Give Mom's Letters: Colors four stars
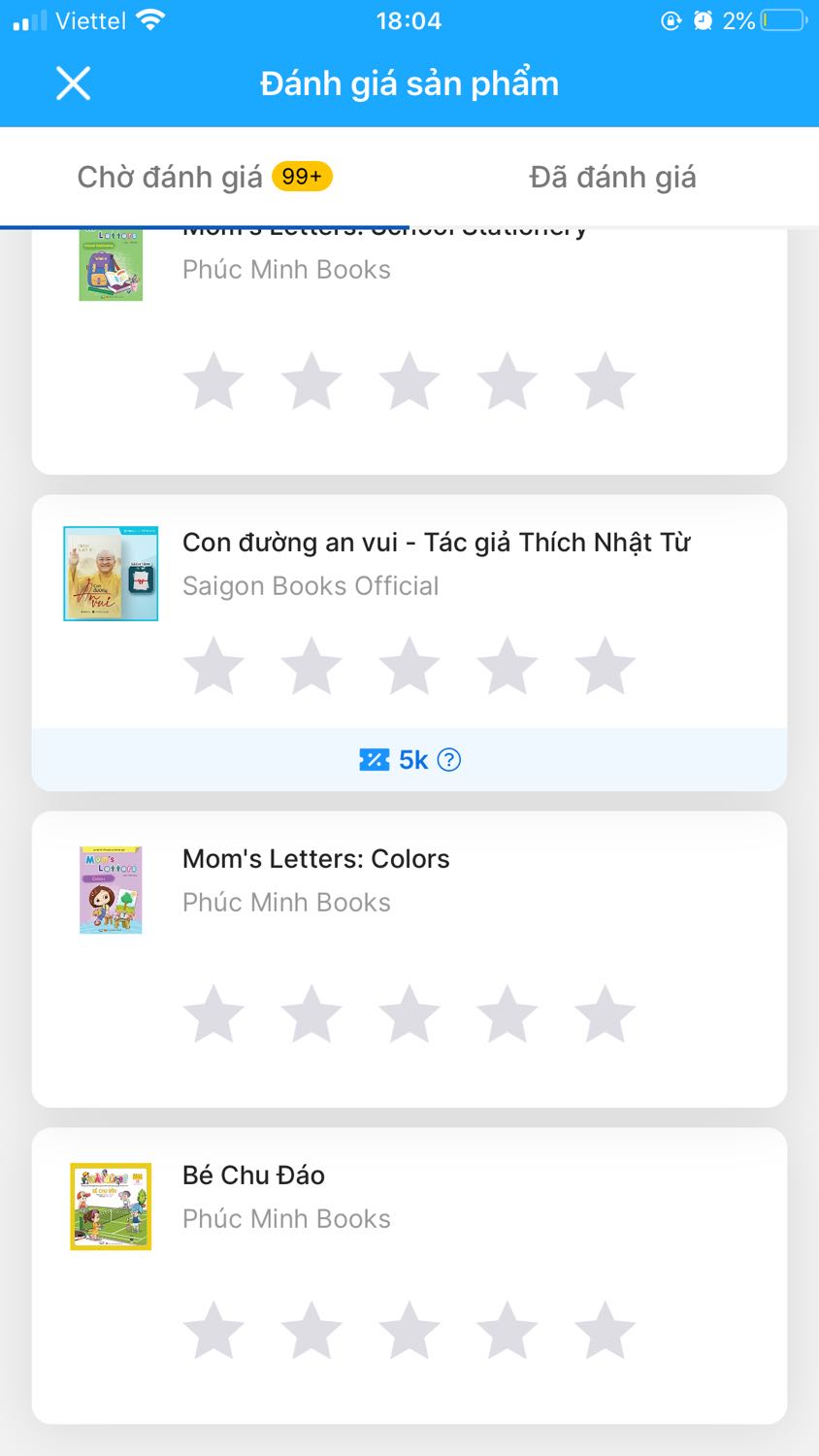This screenshot has width=819, height=1456. (x=507, y=1014)
